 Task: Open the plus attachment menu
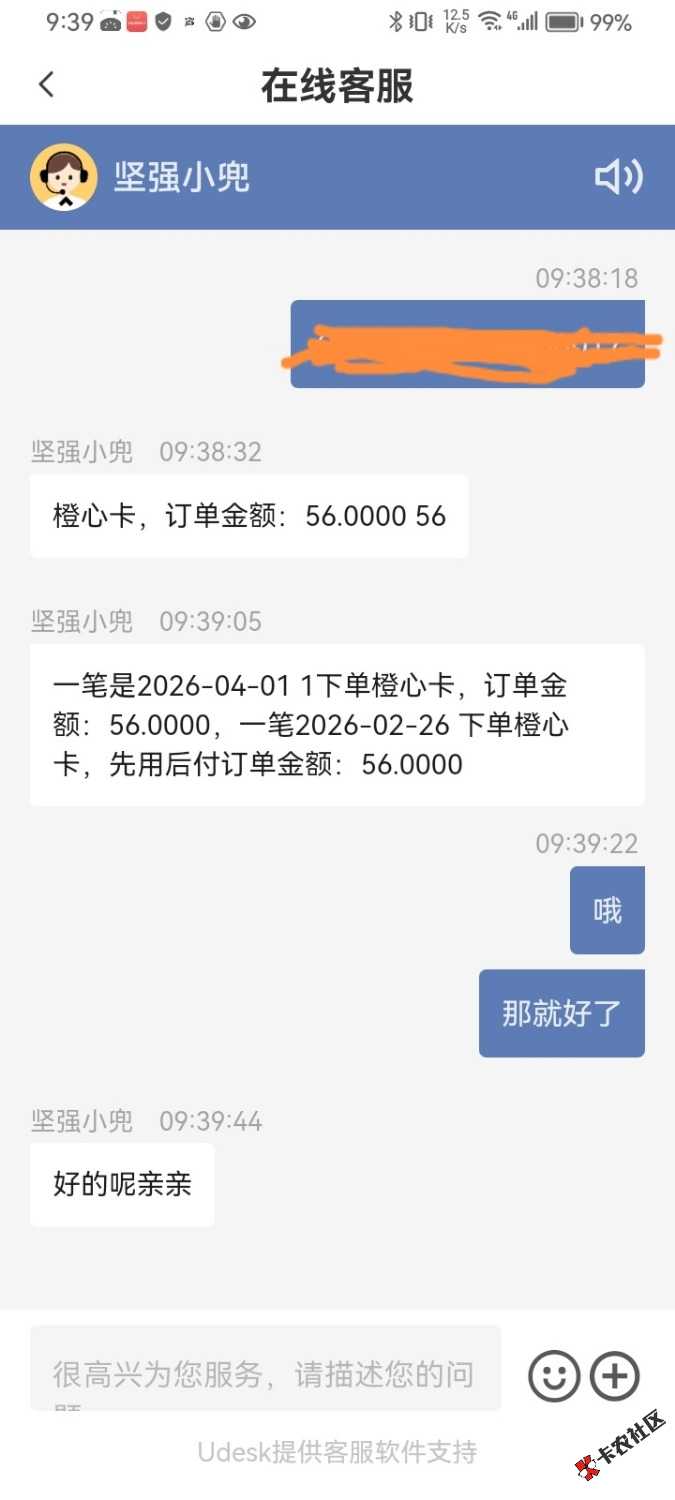click(x=614, y=1376)
